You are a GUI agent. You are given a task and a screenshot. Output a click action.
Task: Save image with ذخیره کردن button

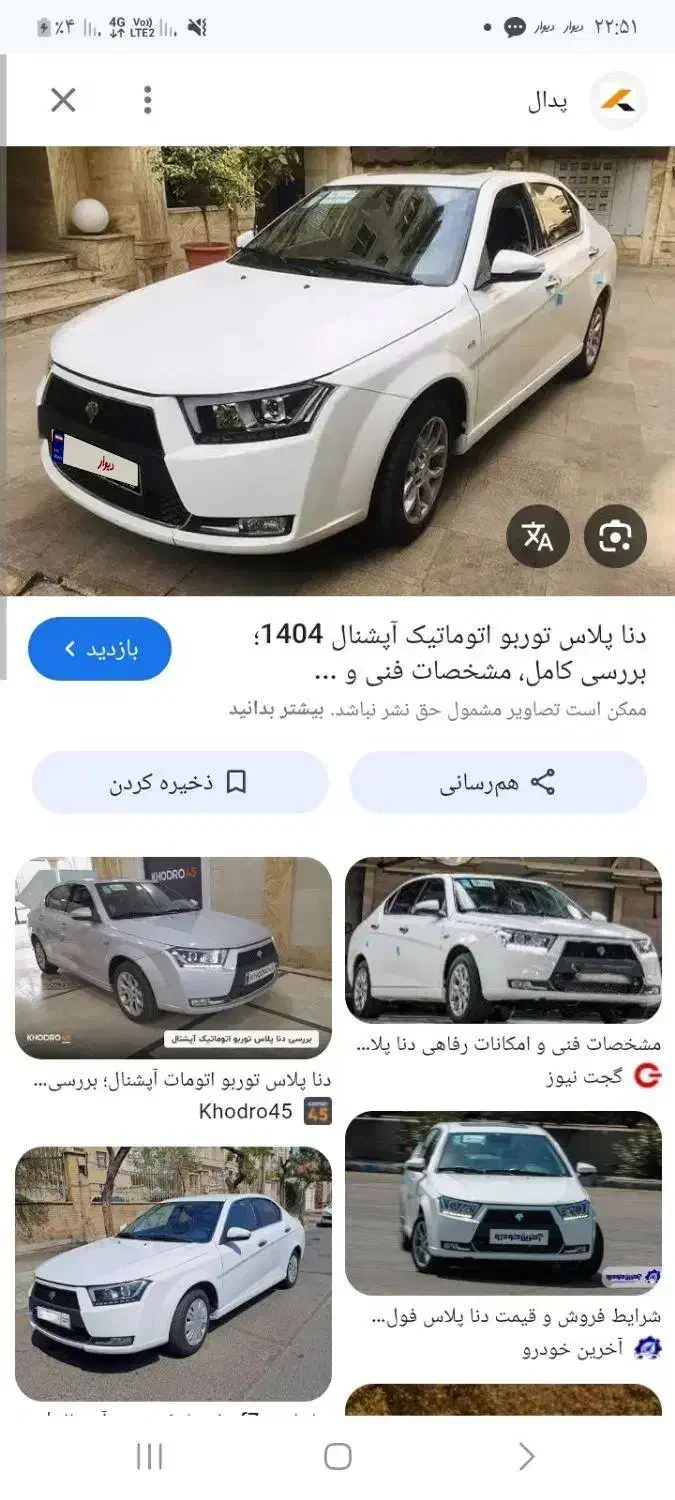[180, 782]
